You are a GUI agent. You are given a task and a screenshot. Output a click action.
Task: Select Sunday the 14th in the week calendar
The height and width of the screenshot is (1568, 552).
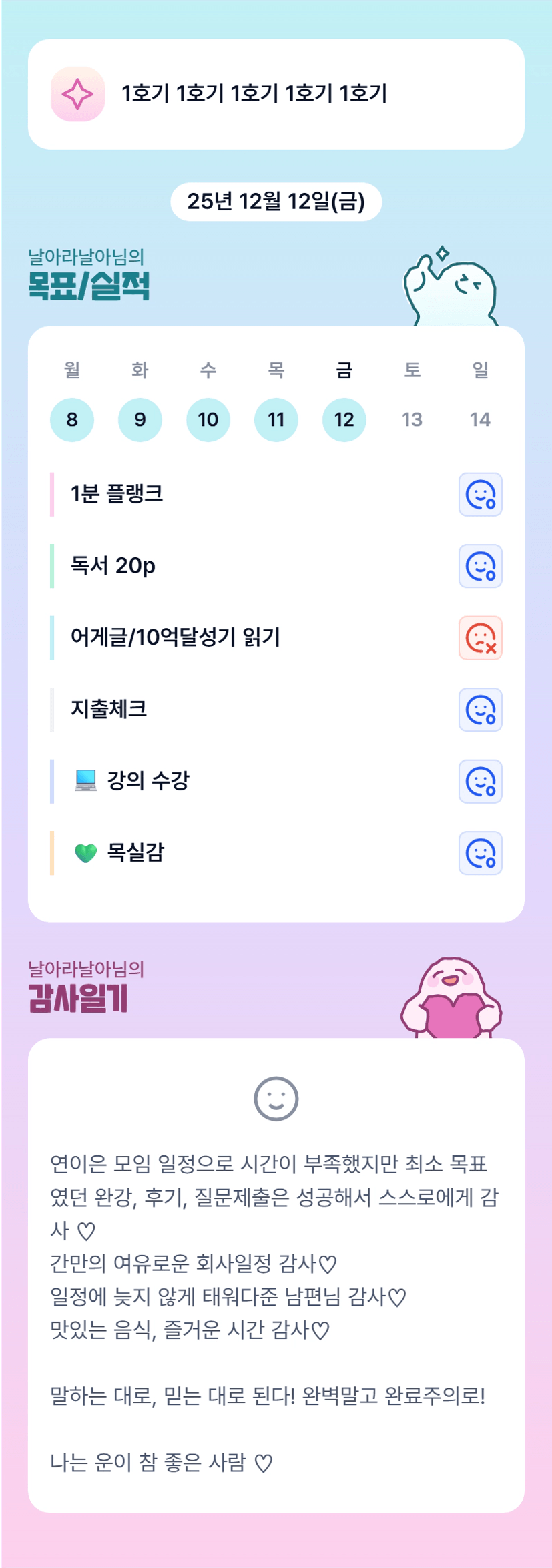coord(481,419)
